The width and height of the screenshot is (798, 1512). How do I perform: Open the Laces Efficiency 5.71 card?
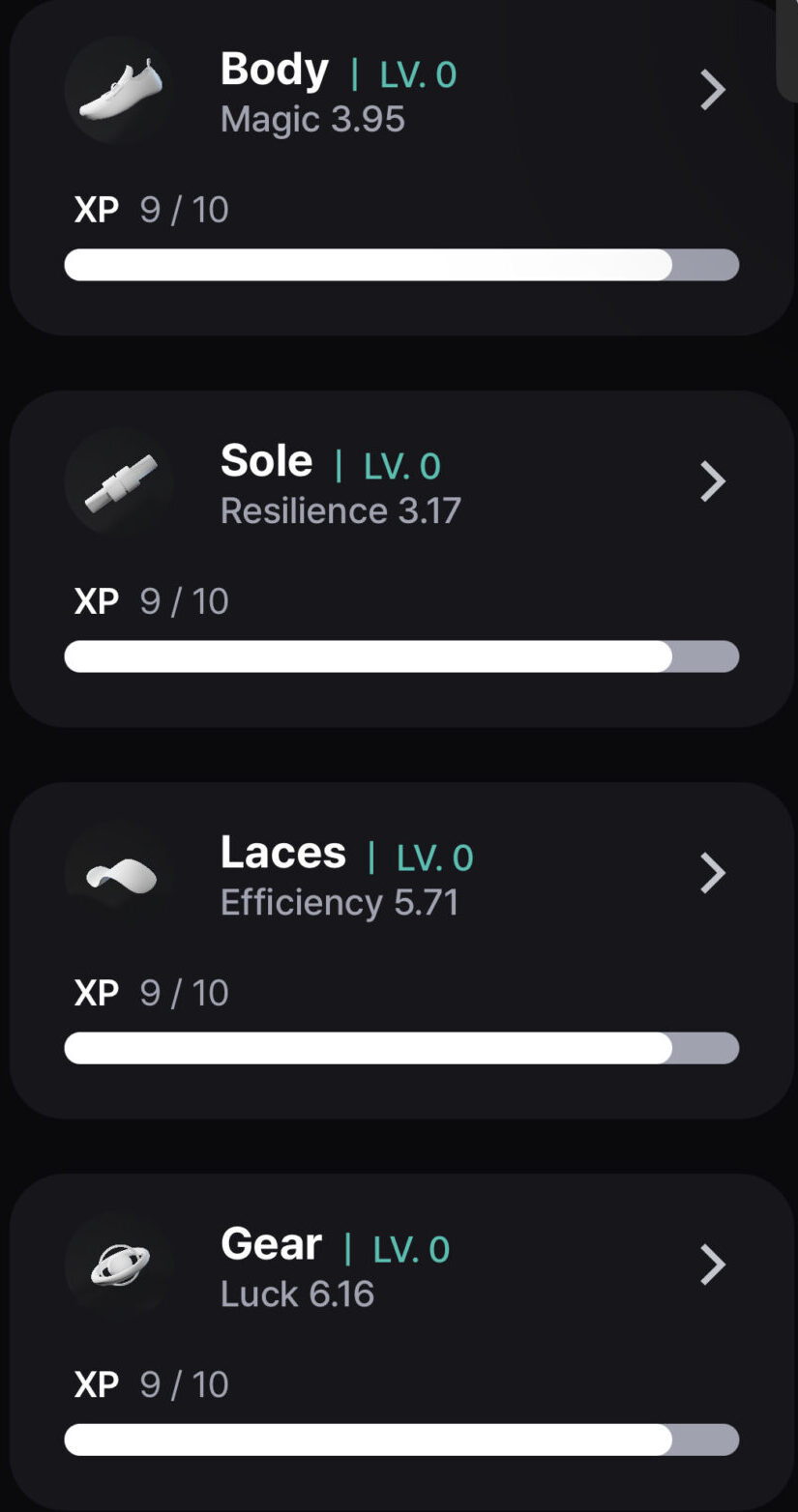coord(401,950)
